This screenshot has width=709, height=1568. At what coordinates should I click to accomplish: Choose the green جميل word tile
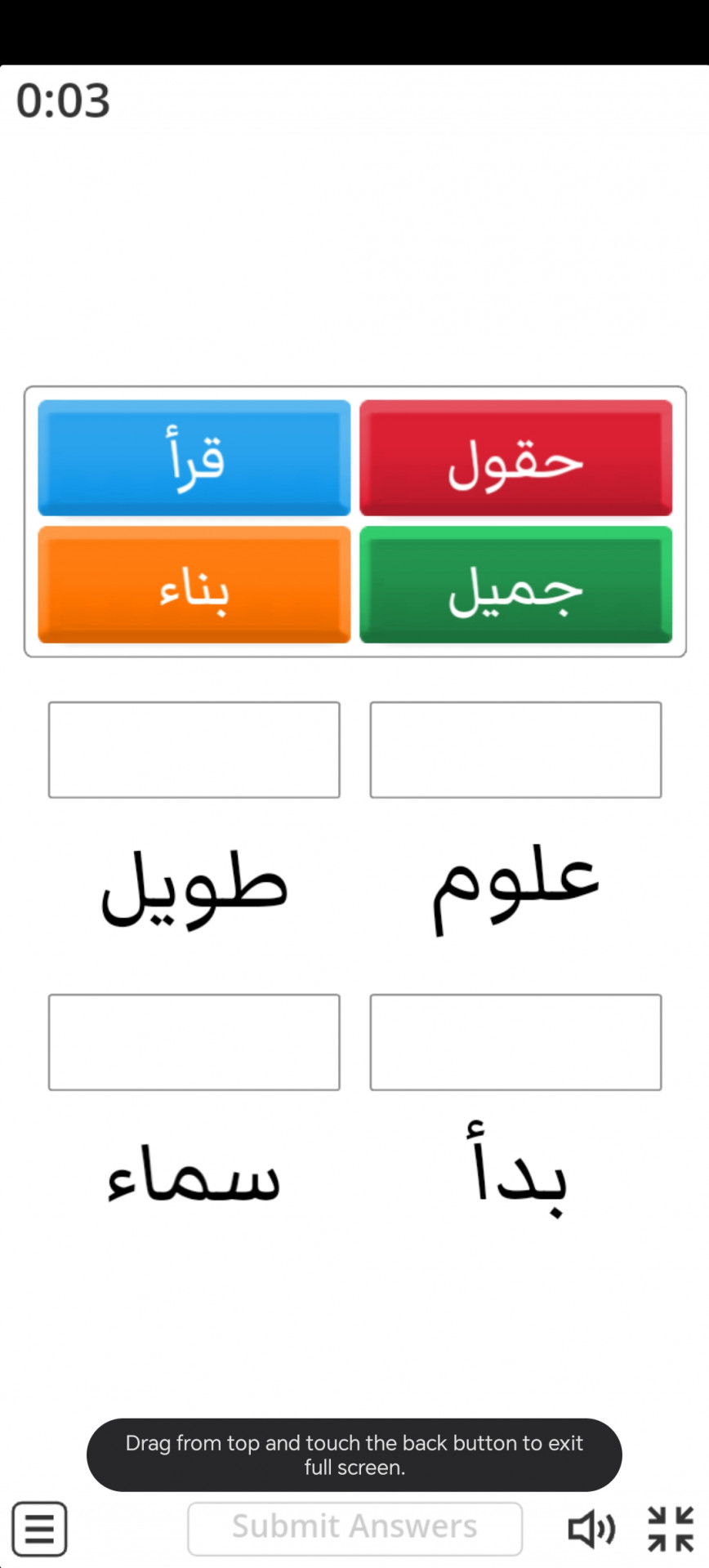tap(515, 585)
